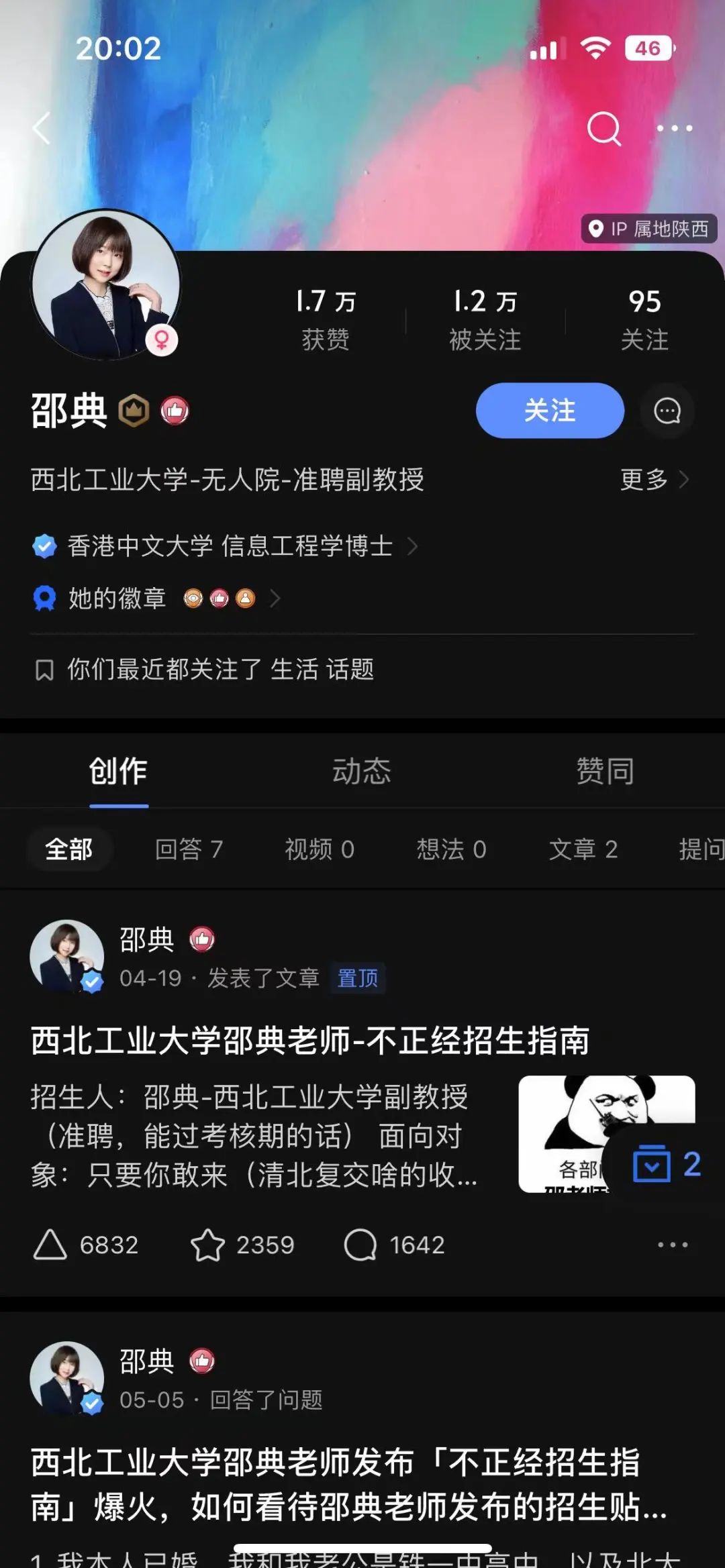Follow 邵典 with the 关注 button
The height and width of the screenshot is (1568, 725).
pyautogui.click(x=549, y=411)
